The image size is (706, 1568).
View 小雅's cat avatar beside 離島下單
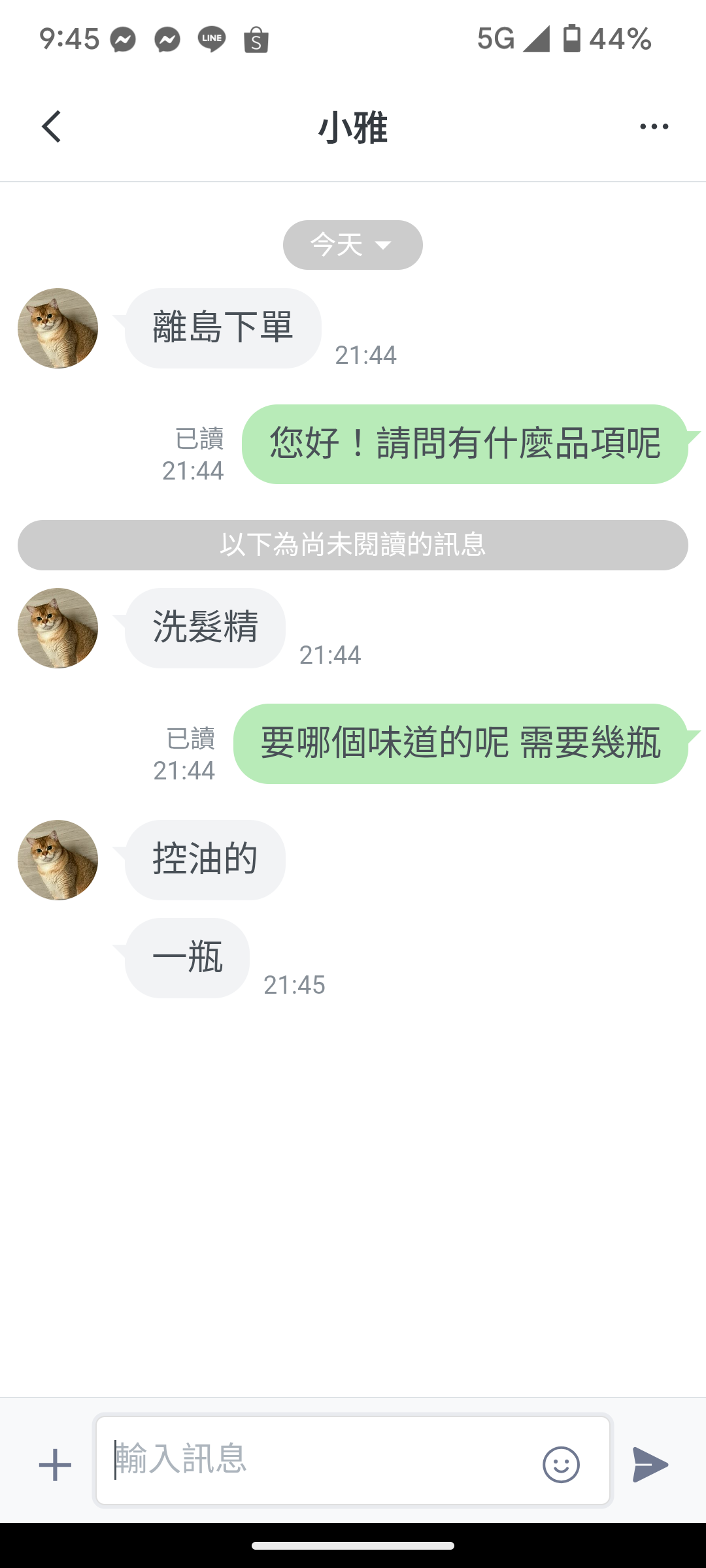pos(58,328)
